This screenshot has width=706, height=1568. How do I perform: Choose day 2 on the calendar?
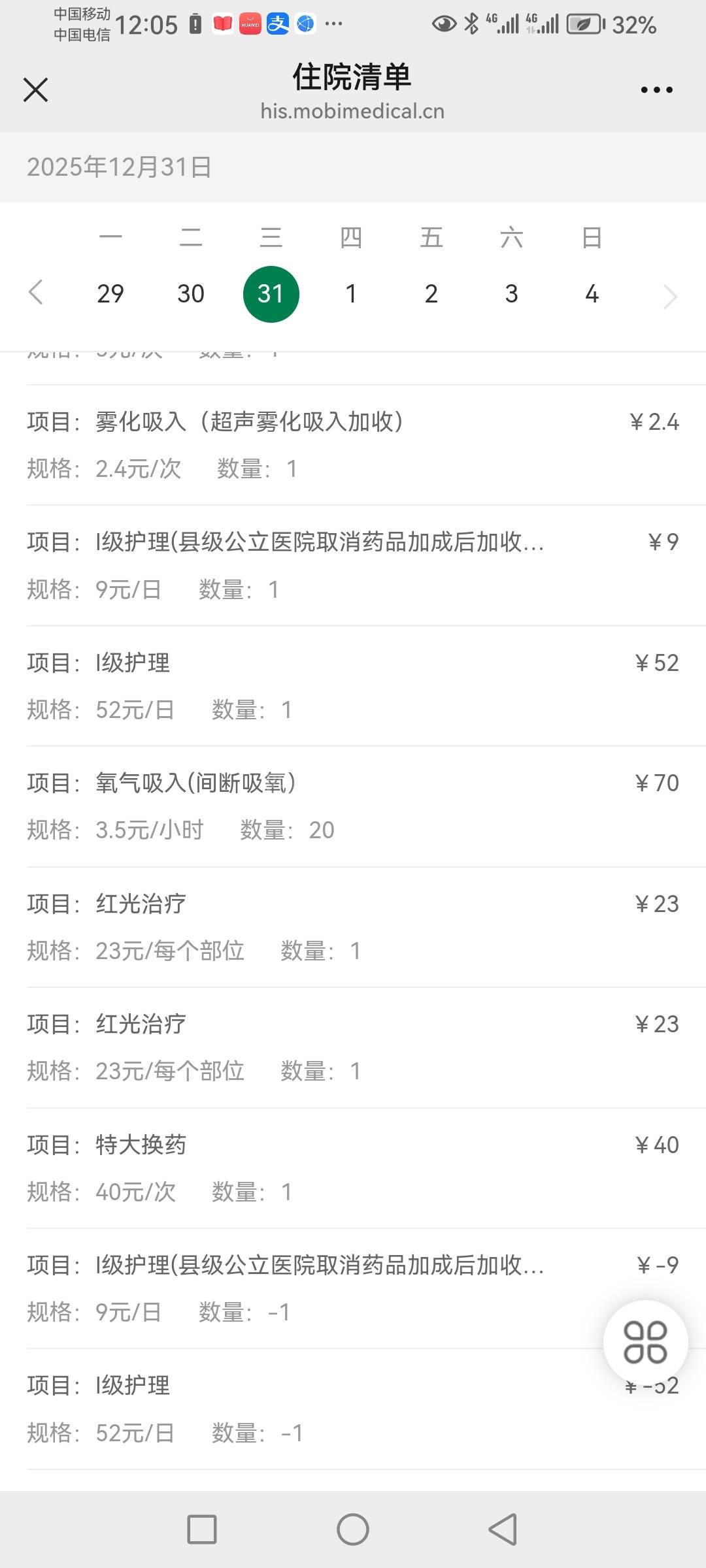click(x=431, y=294)
